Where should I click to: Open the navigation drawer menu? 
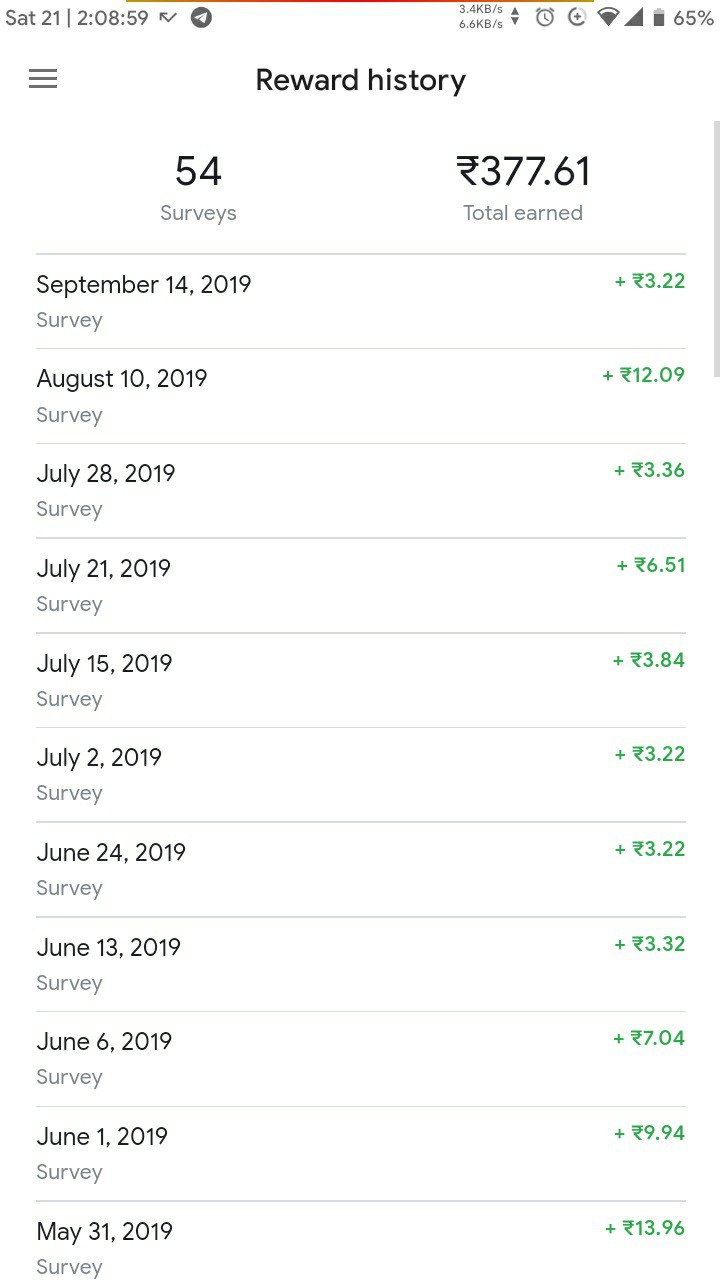click(x=43, y=80)
